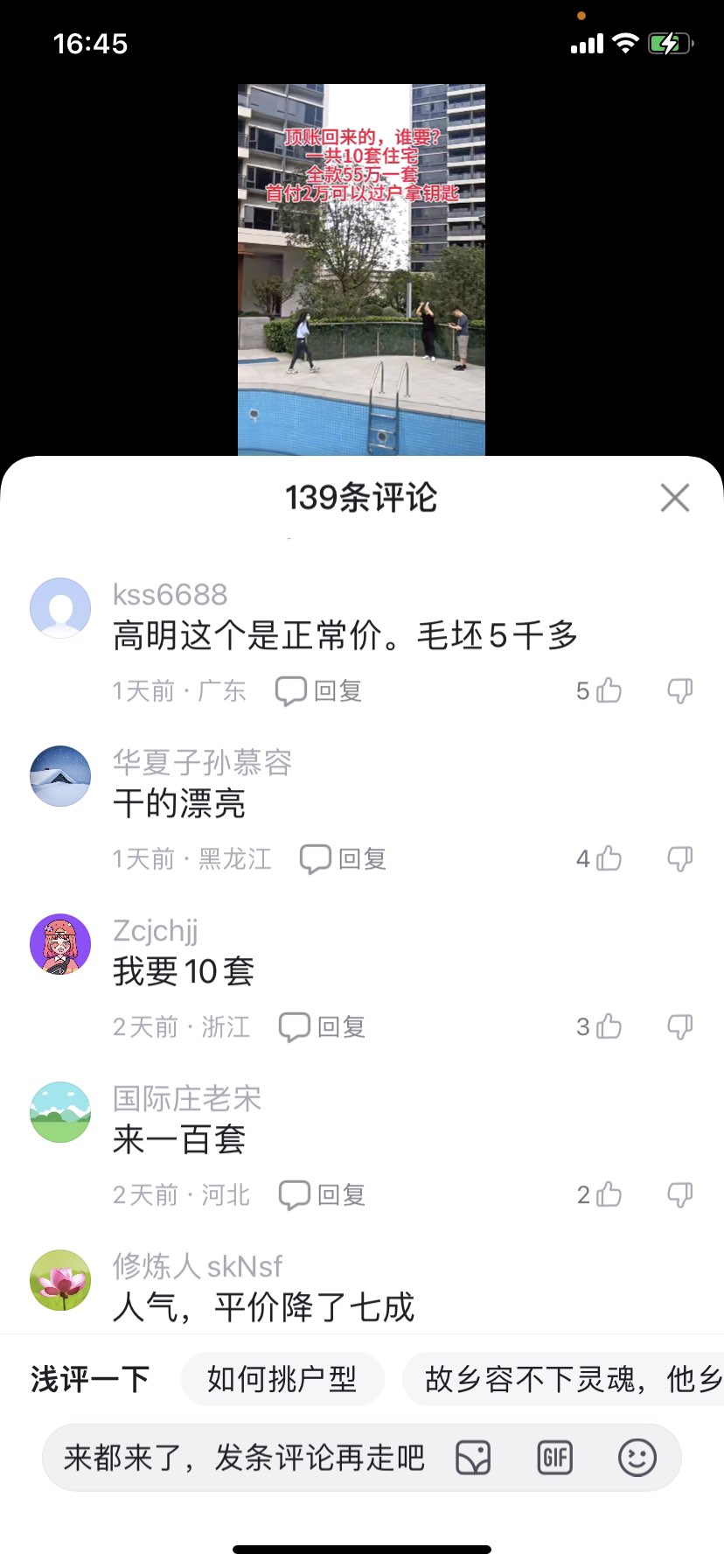
Task: Tap the dislike icon on kss6688's comment
Action: (x=681, y=690)
